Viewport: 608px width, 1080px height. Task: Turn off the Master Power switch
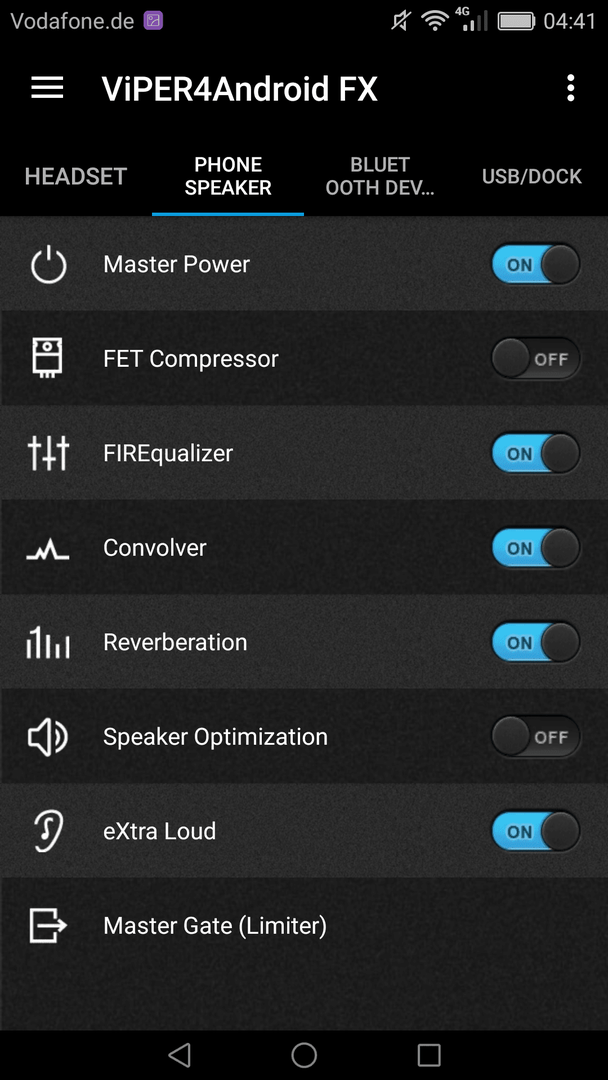tap(535, 264)
